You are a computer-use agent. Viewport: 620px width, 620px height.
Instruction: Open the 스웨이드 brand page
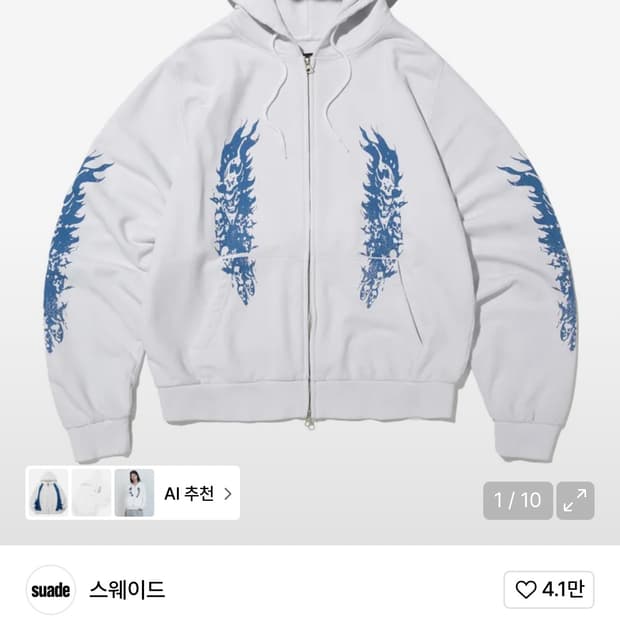(x=126, y=589)
